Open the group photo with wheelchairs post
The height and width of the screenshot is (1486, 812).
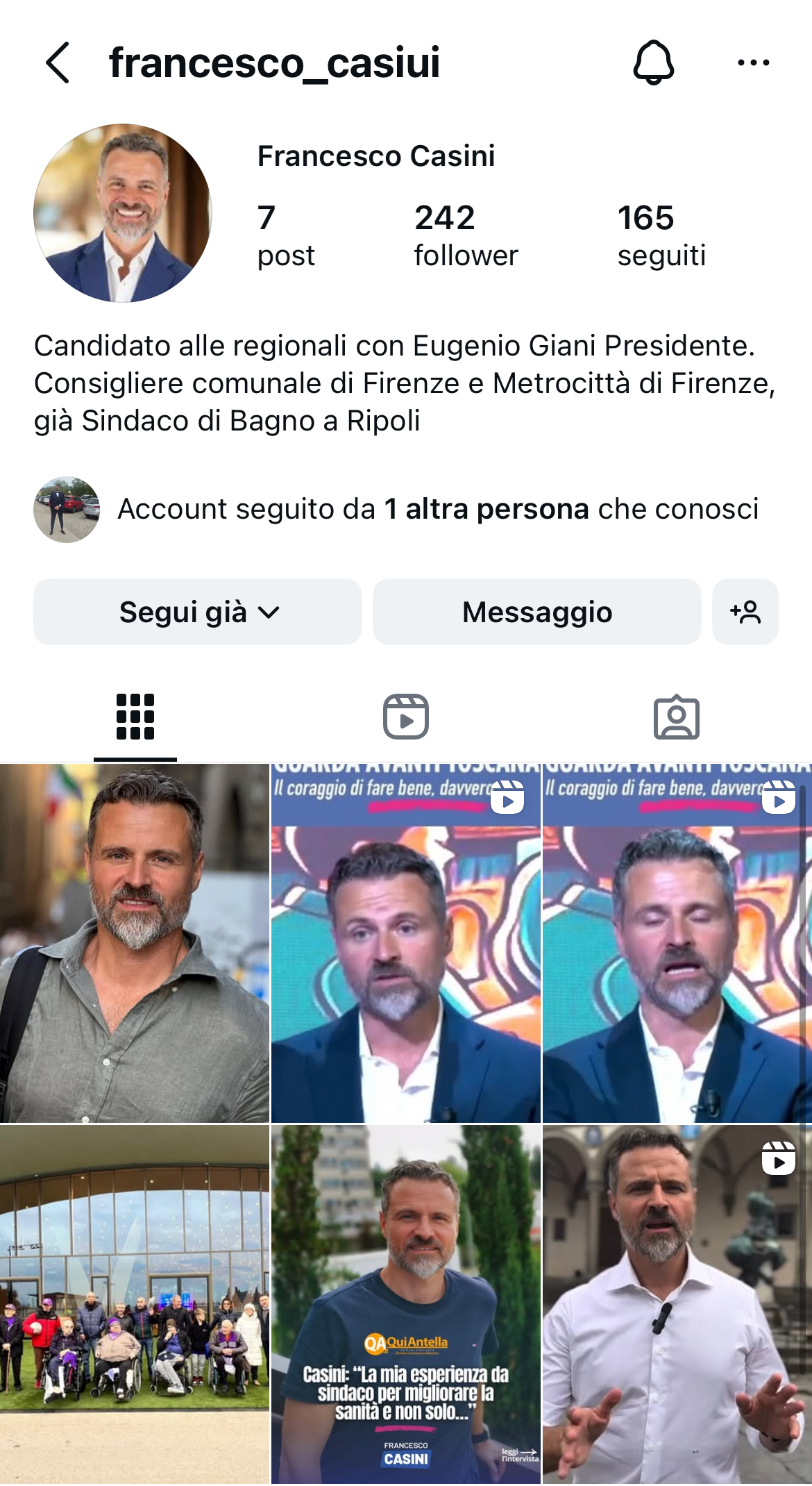point(135,1304)
